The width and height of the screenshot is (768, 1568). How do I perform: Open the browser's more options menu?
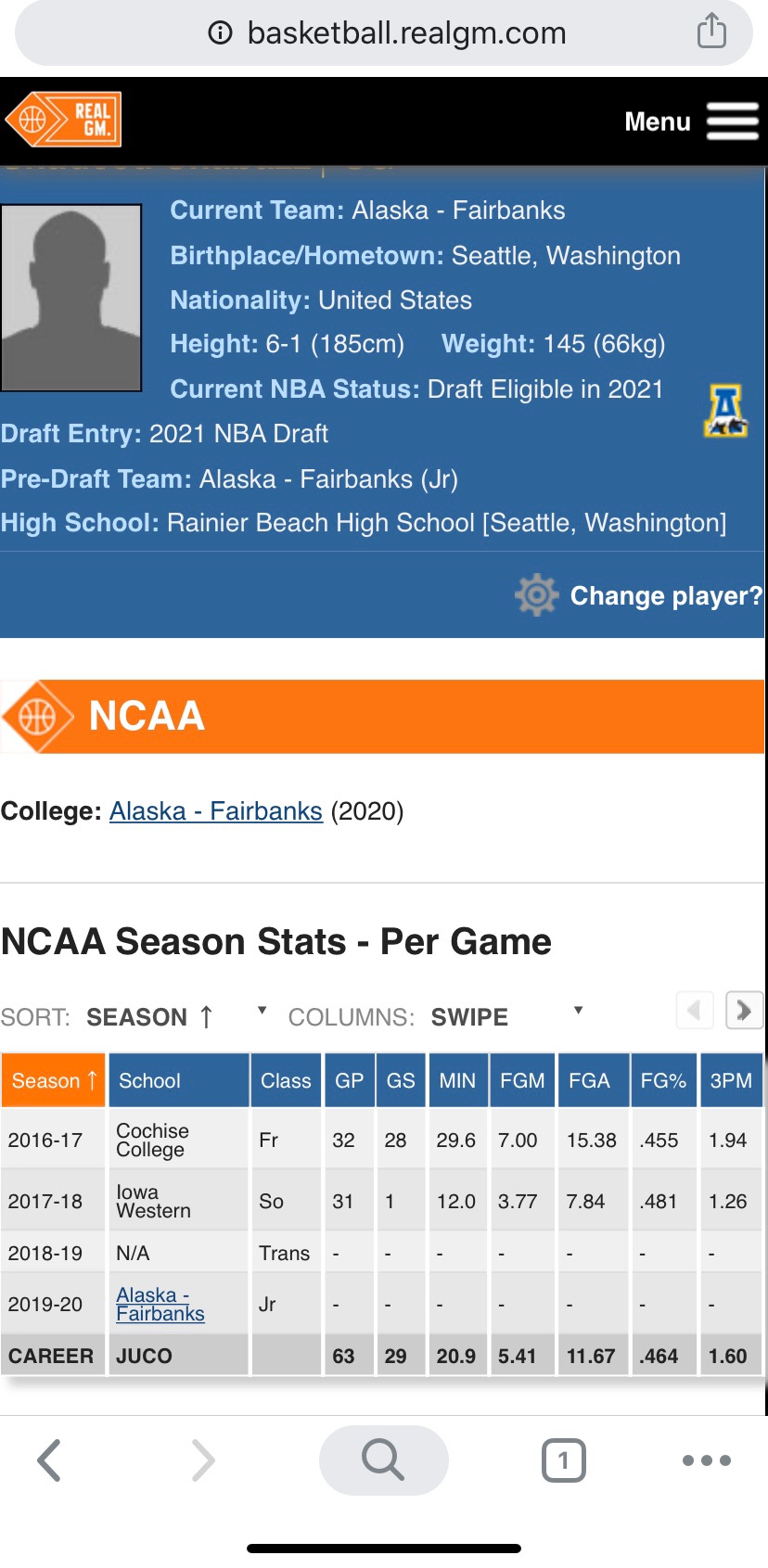click(x=707, y=1460)
